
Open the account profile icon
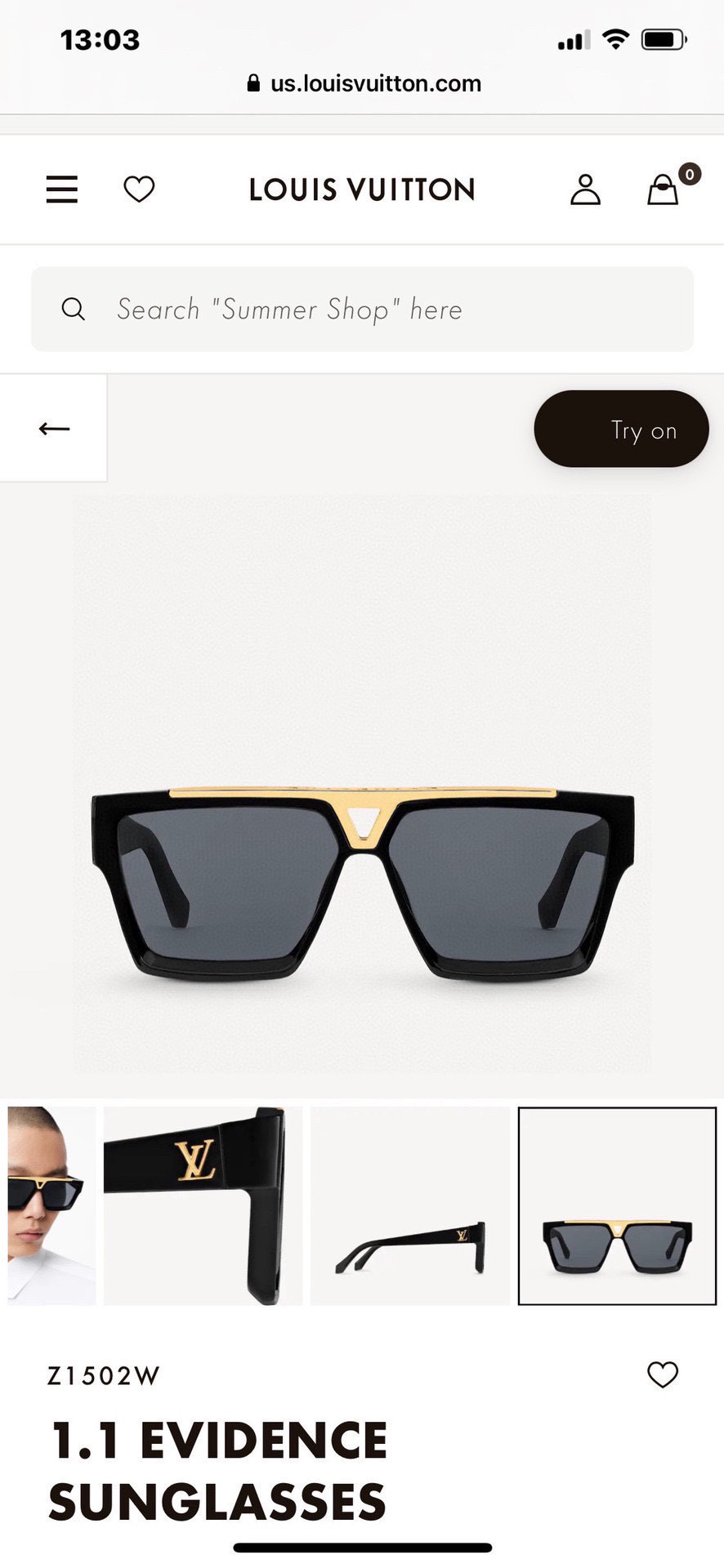tap(585, 189)
